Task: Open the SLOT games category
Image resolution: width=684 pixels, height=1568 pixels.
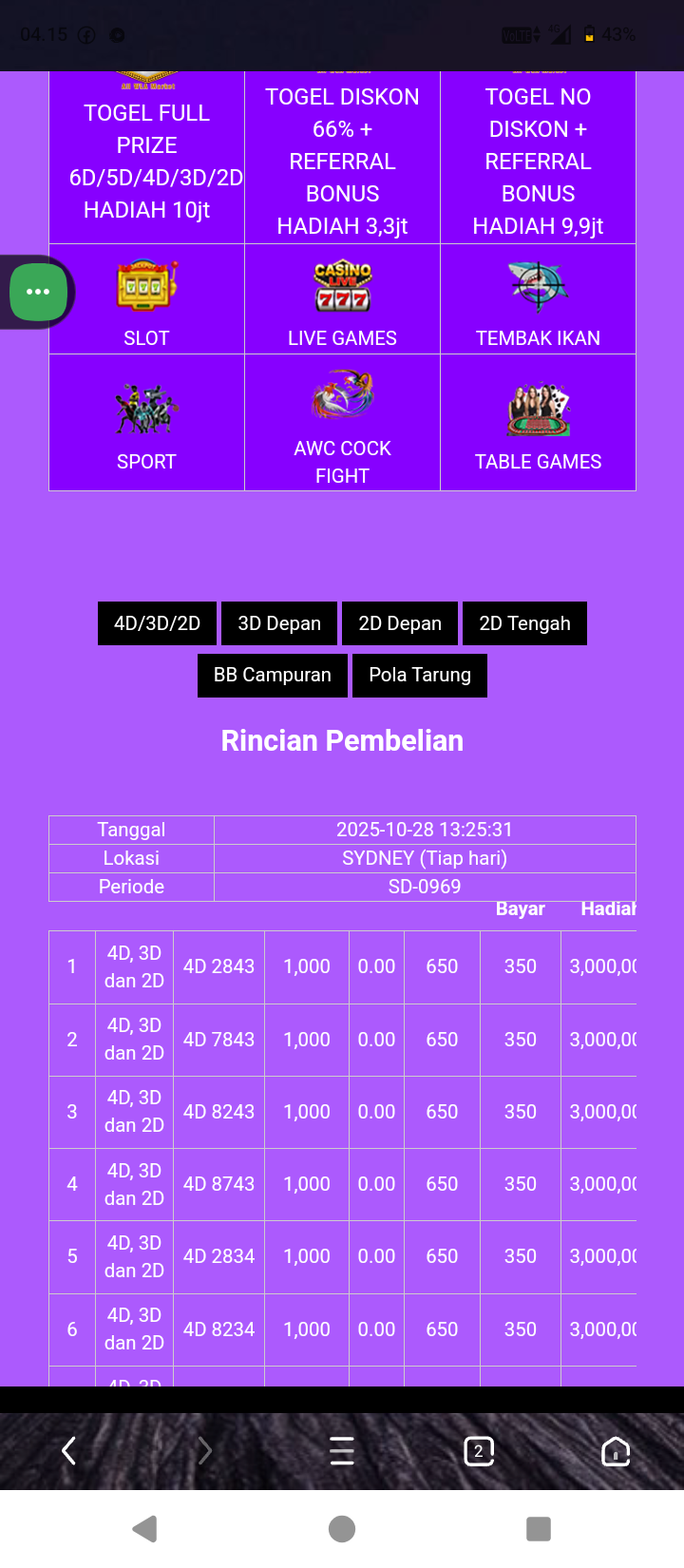Action: [x=146, y=299]
